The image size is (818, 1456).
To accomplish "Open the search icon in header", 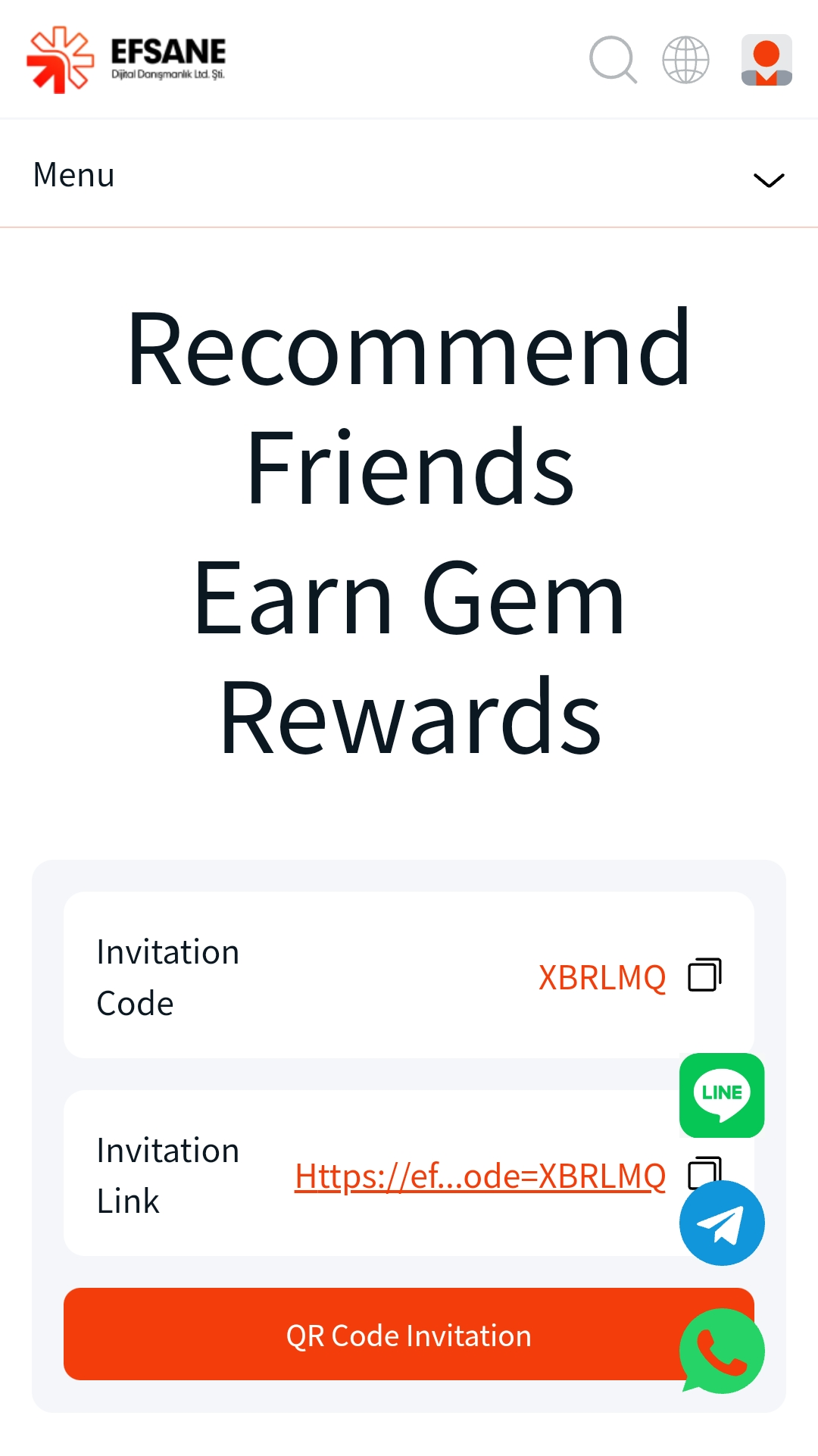I will pos(613,59).
